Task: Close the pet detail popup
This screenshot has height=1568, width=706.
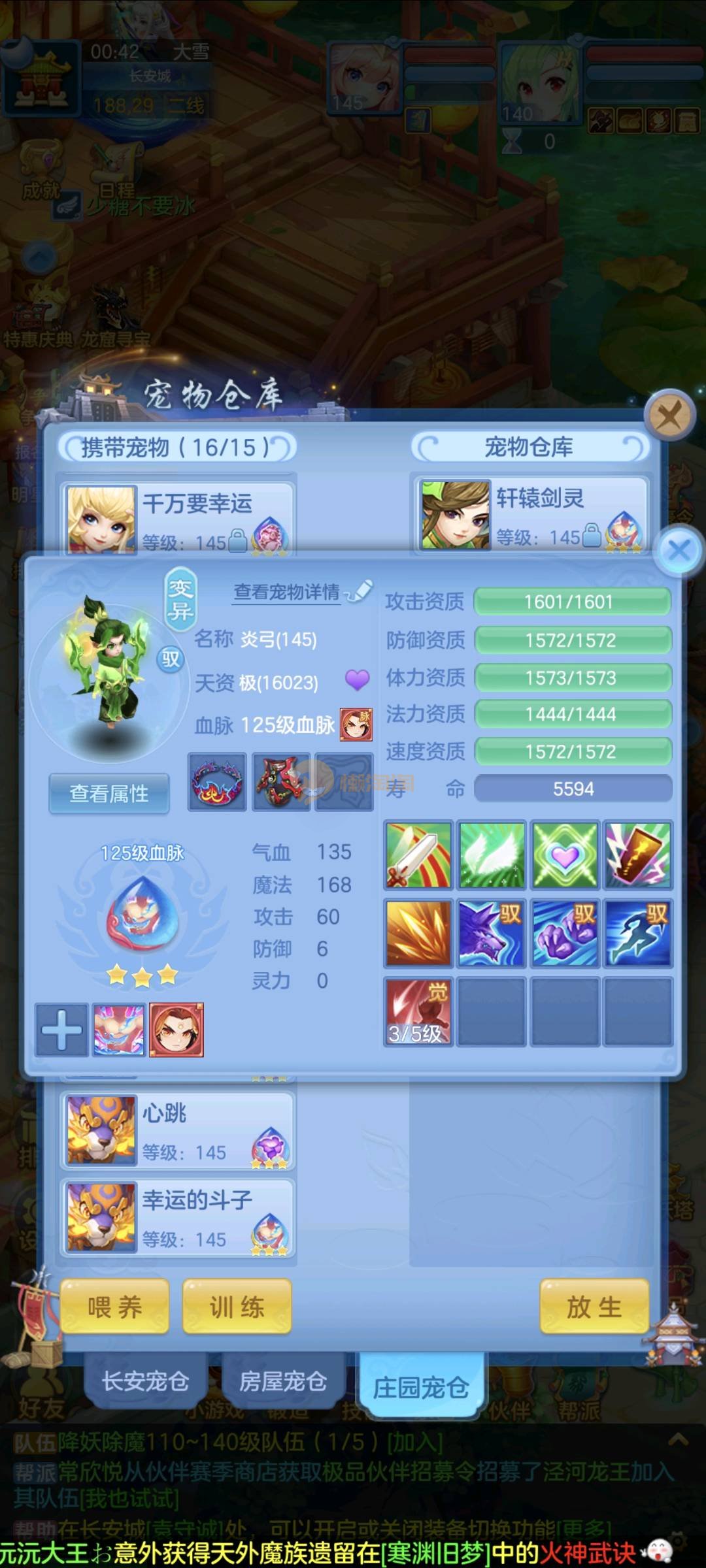Action: [680, 550]
